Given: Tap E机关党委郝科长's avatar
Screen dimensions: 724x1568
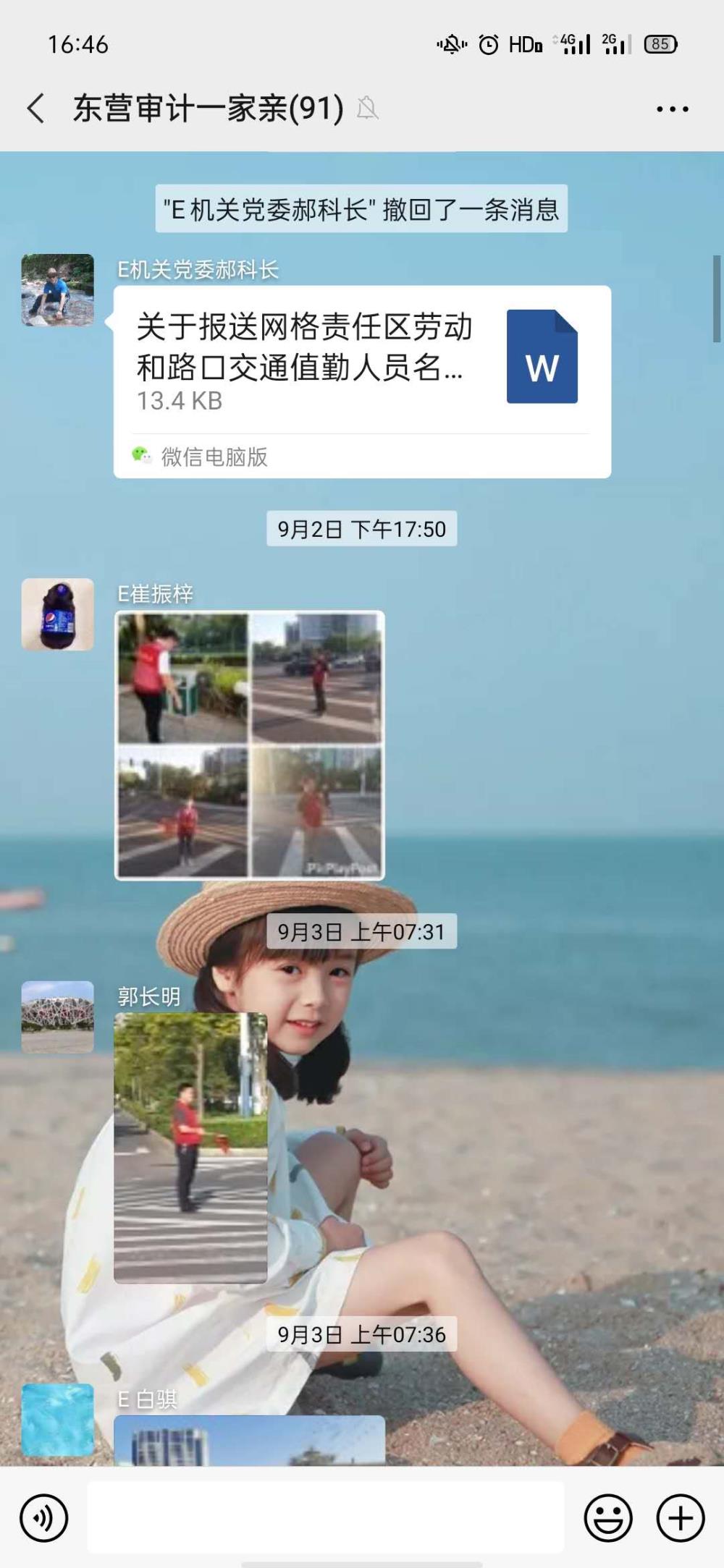Looking at the screenshot, I should (58, 289).
